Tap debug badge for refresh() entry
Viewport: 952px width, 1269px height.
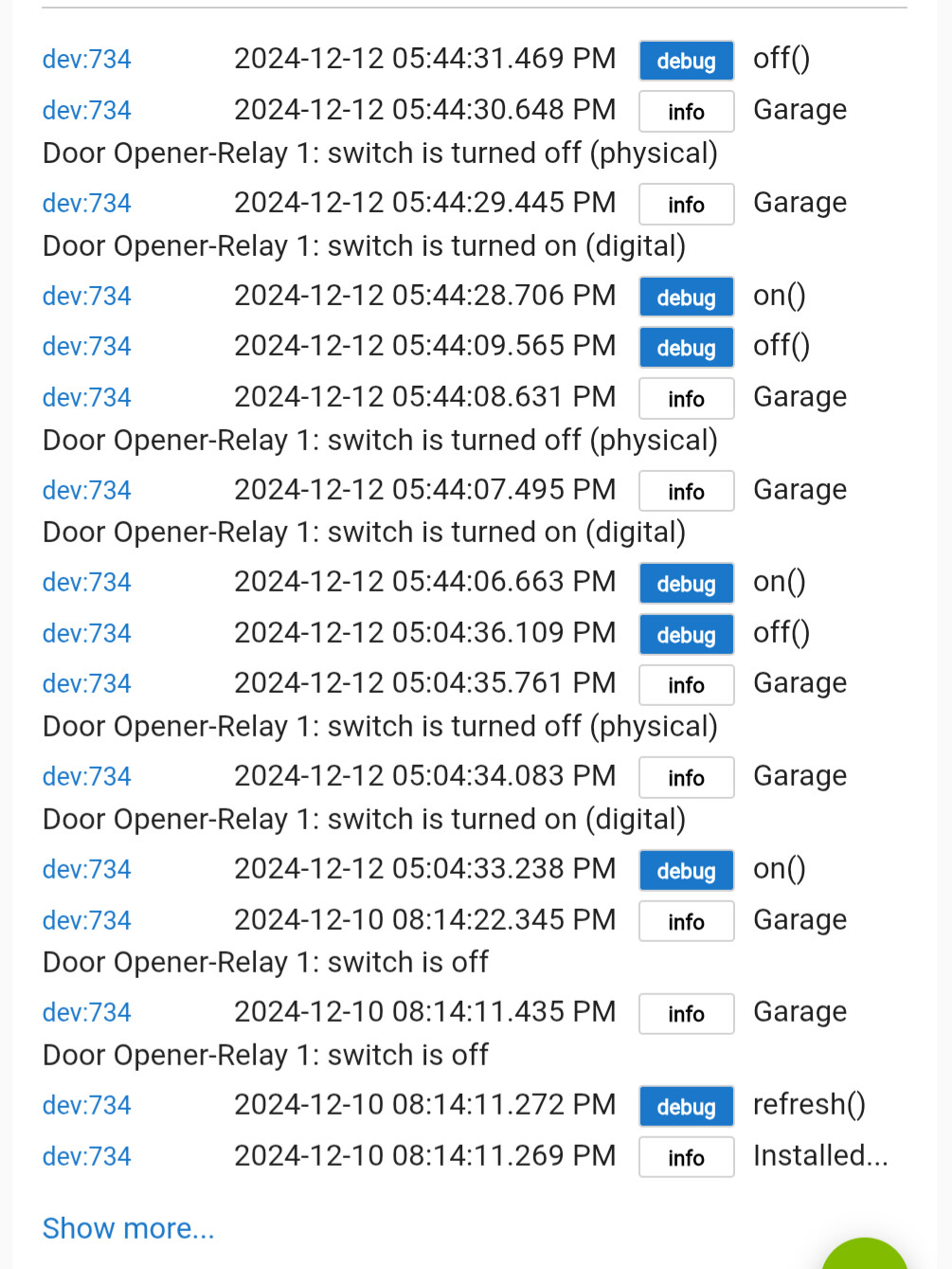click(686, 1107)
